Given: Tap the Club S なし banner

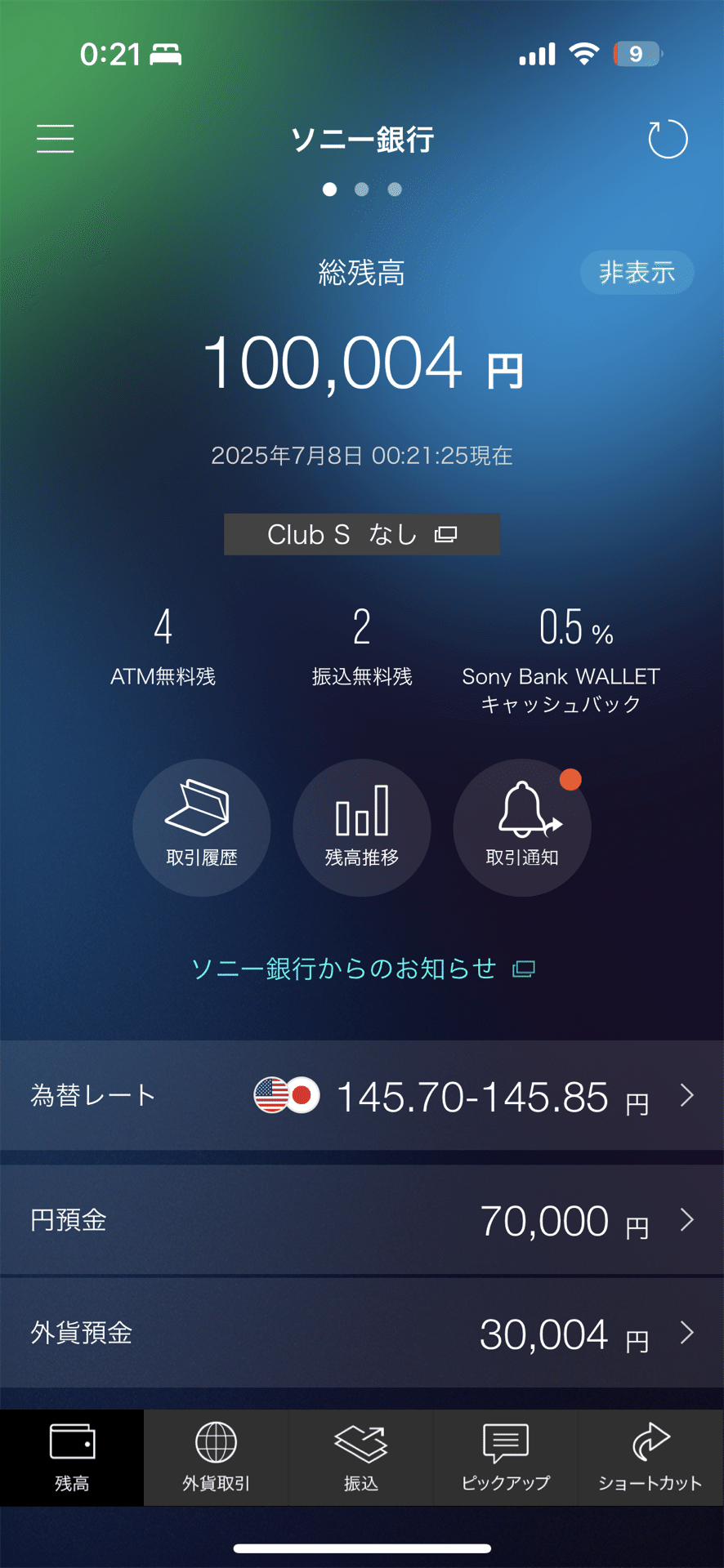Looking at the screenshot, I should [362, 534].
